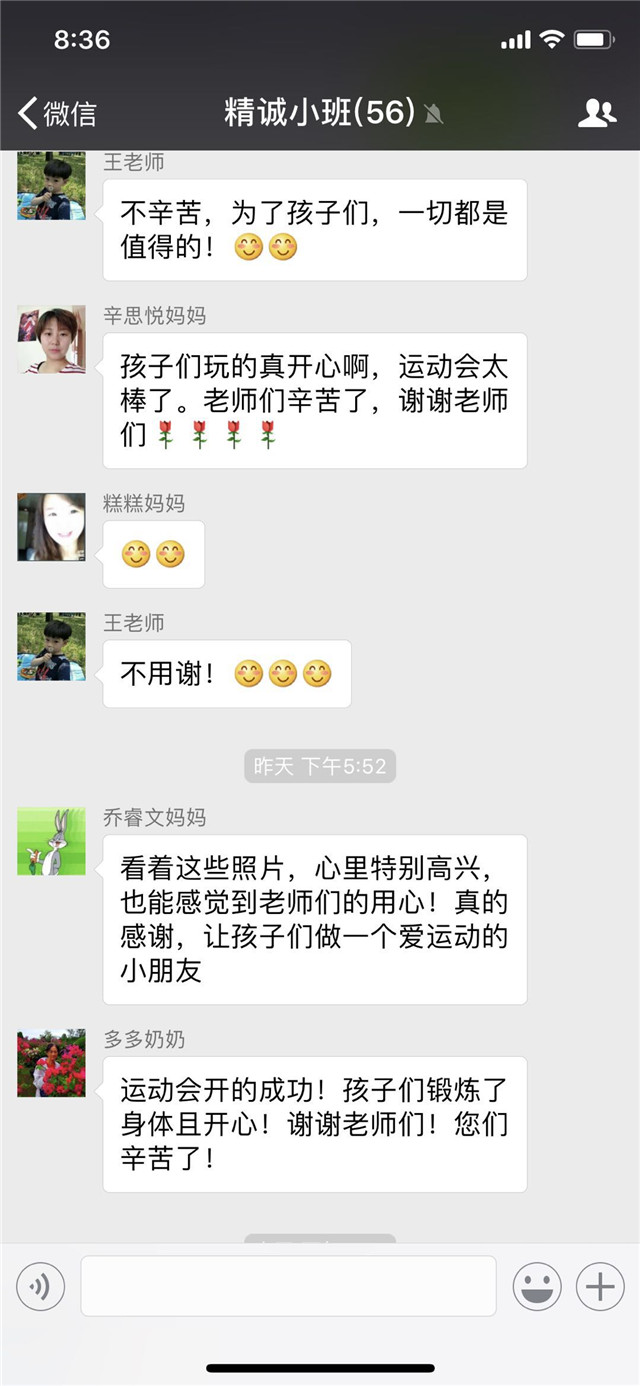This screenshot has width=640, height=1386.
Task: Tap 王老师's avatar beside the 不用谢 message
Action: click(x=51, y=647)
